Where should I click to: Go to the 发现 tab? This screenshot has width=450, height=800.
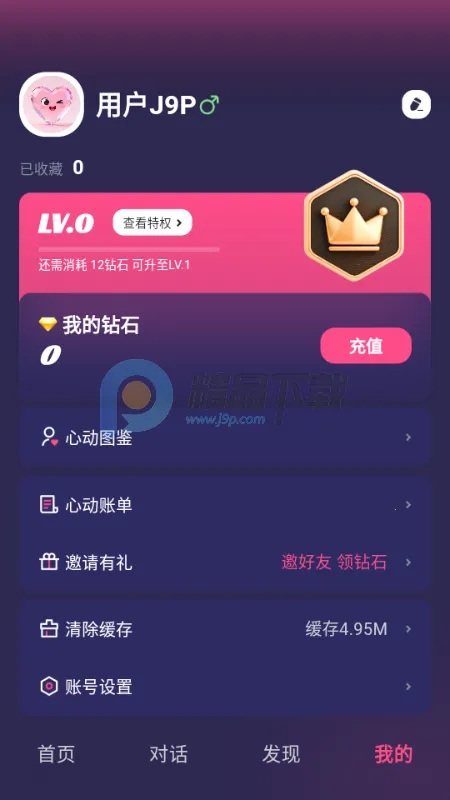pyautogui.click(x=281, y=754)
